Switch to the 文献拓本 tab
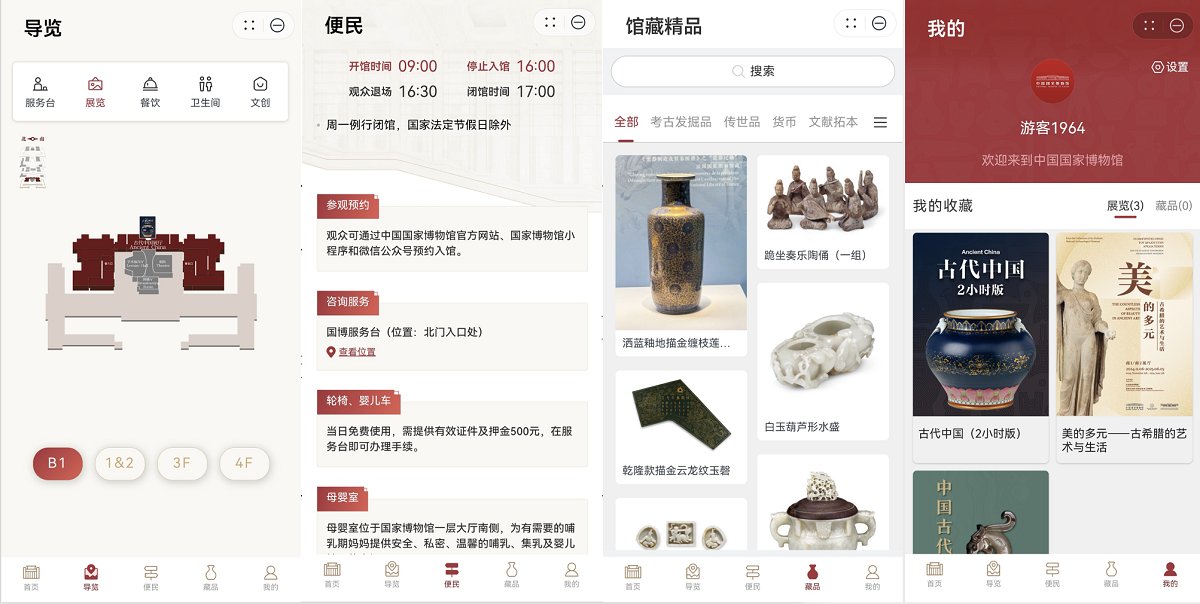Image resolution: width=1200 pixels, height=604 pixels. click(x=833, y=122)
